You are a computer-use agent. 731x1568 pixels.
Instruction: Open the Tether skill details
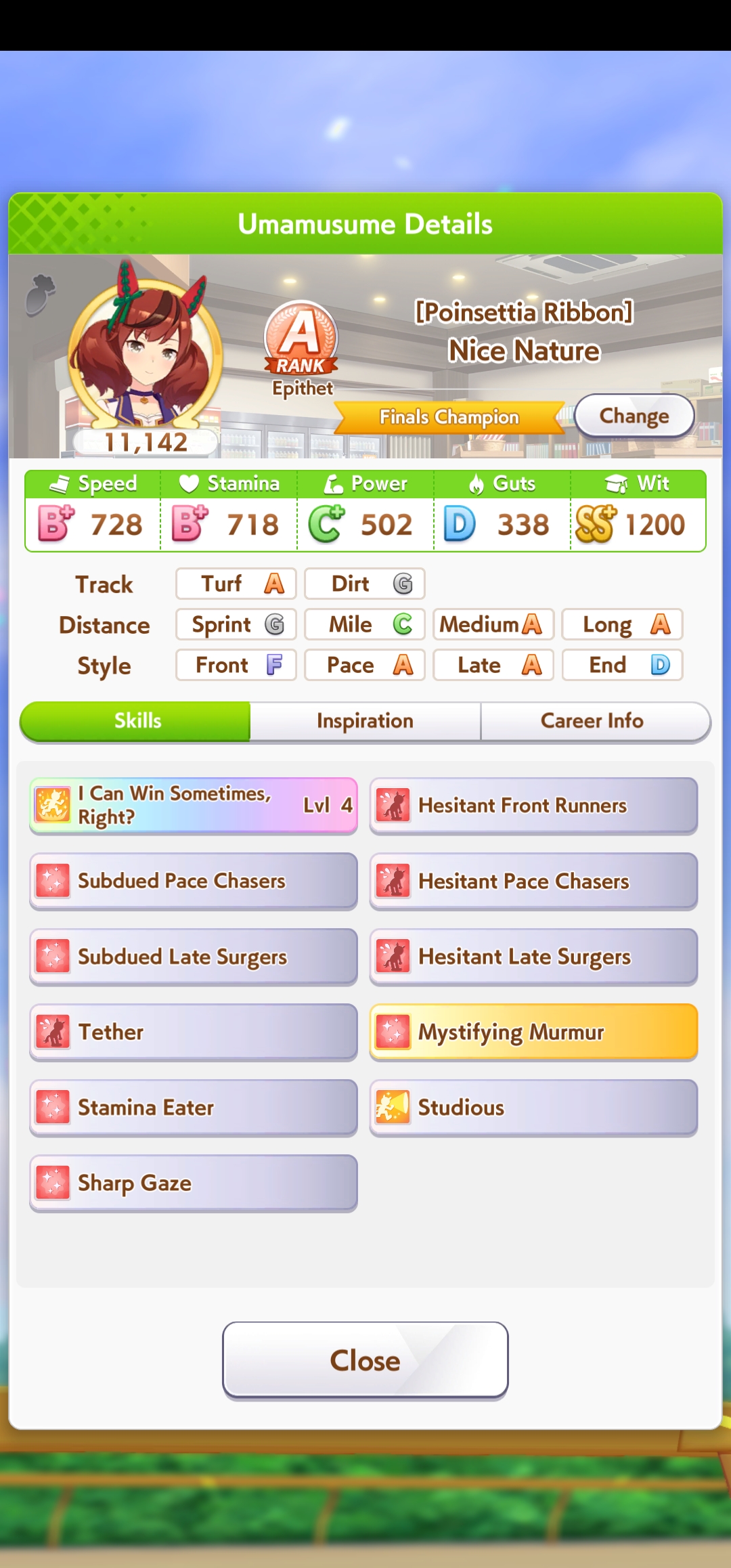193,1032
